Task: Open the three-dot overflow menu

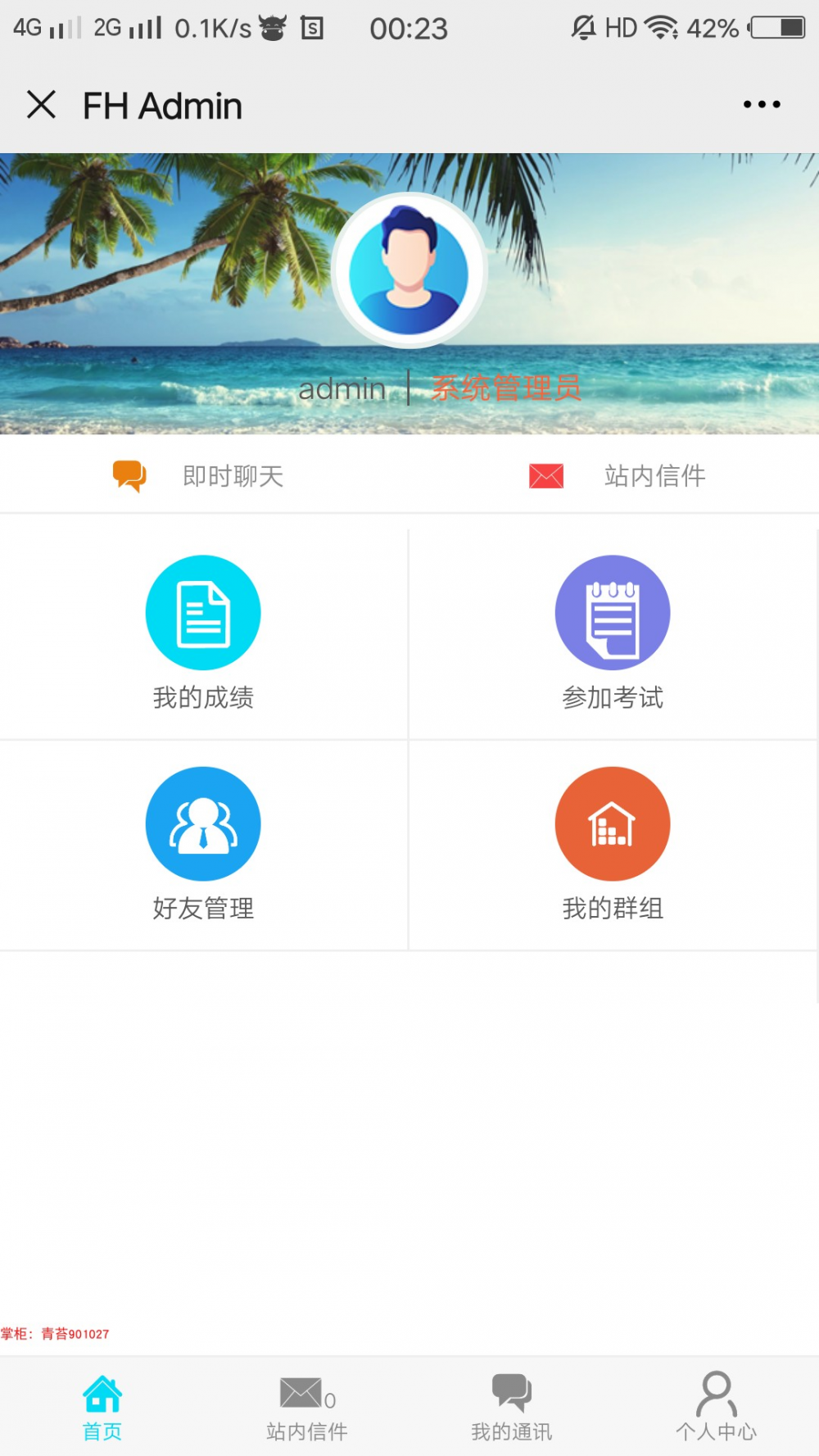Action: click(761, 104)
